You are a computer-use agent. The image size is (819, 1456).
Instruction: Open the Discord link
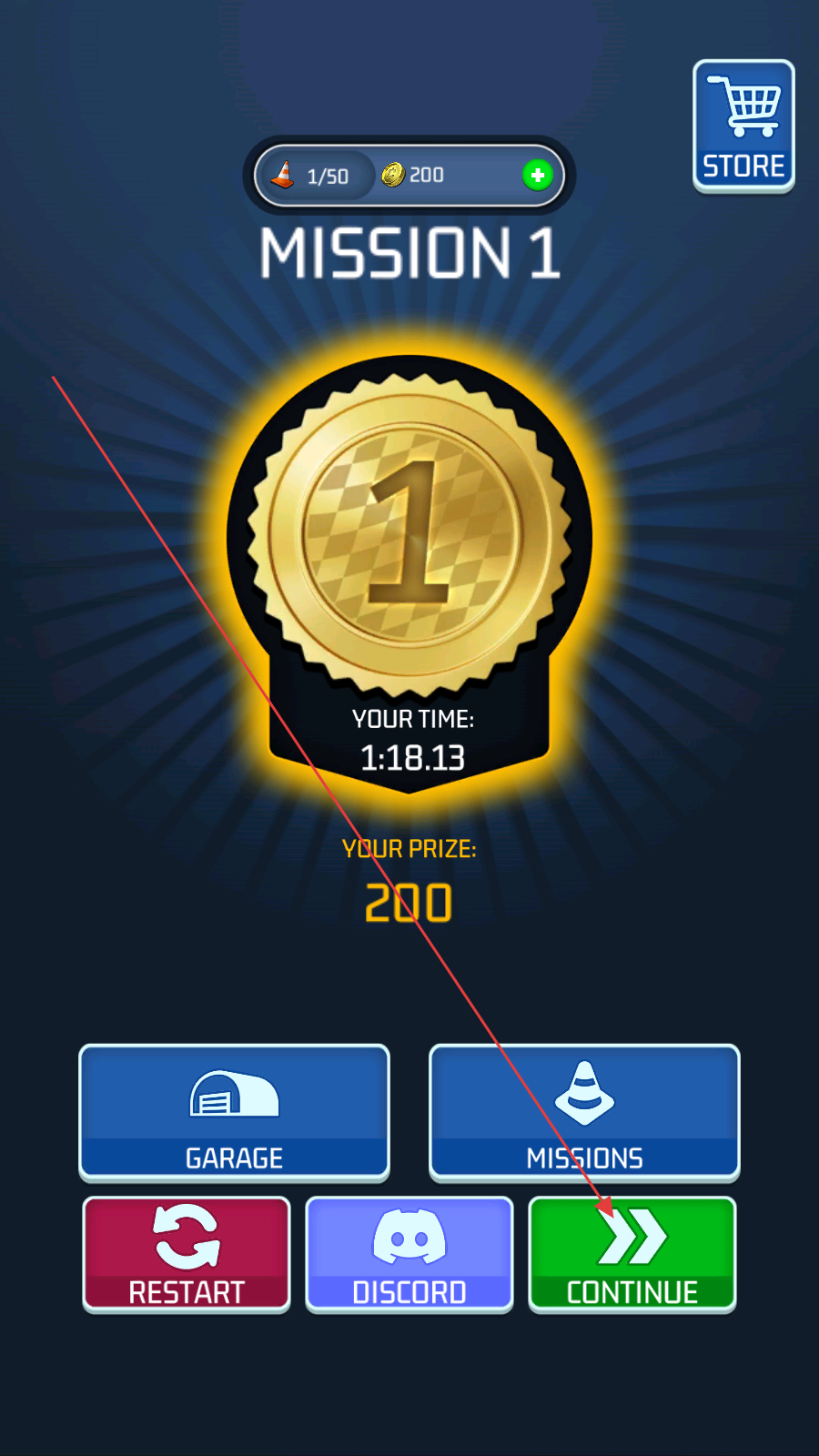pos(409,1254)
